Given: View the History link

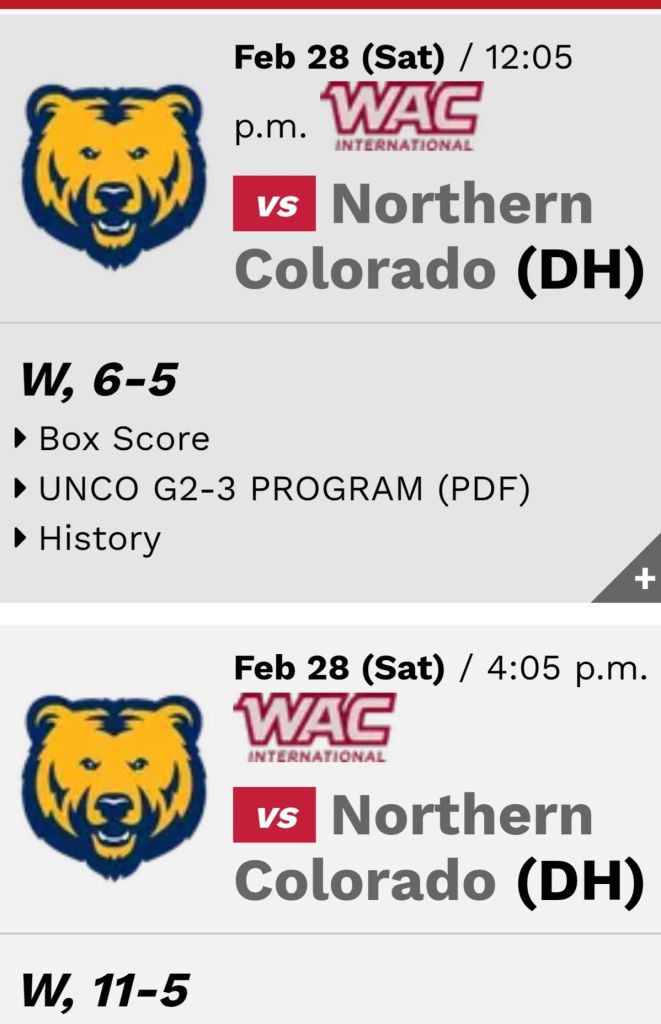Looking at the screenshot, I should coord(99,539).
